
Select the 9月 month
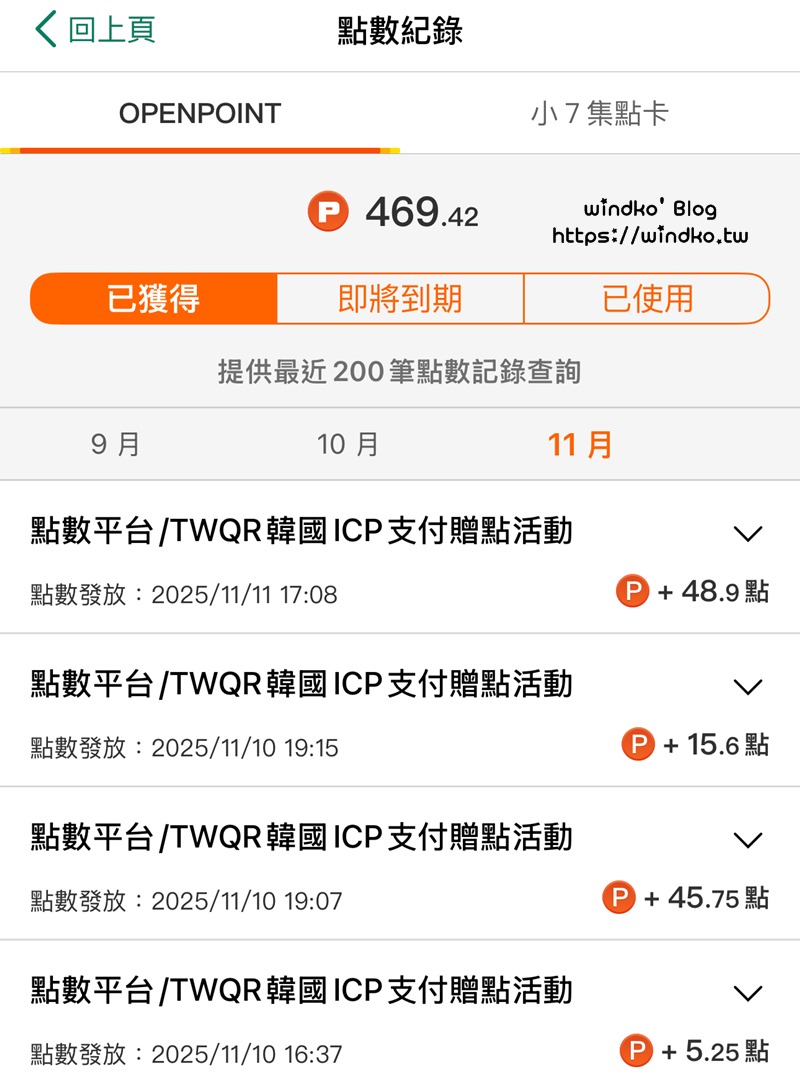[x=115, y=444]
